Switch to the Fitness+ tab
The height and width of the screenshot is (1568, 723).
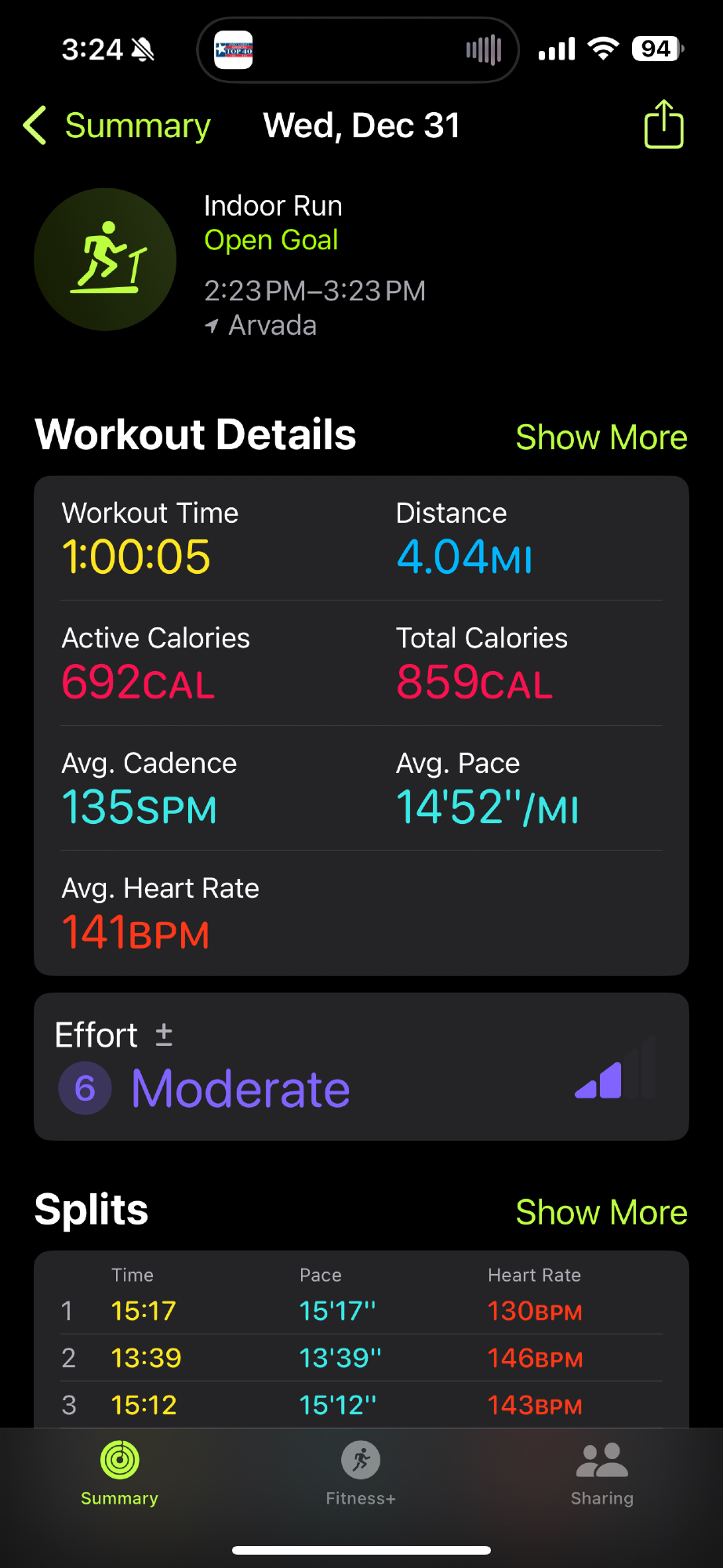[x=361, y=1474]
